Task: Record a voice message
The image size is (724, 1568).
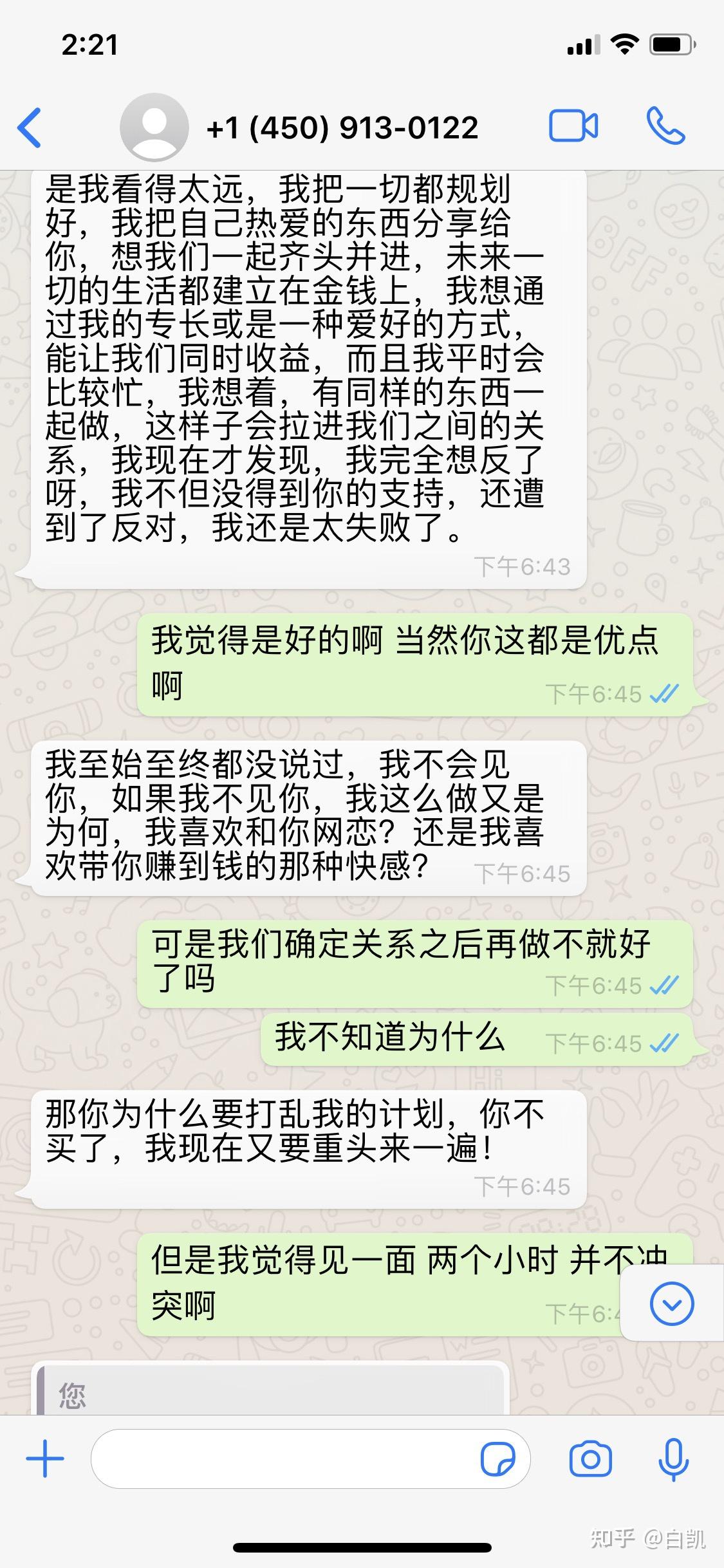Action: pyautogui.click(x=673, y=1459)
